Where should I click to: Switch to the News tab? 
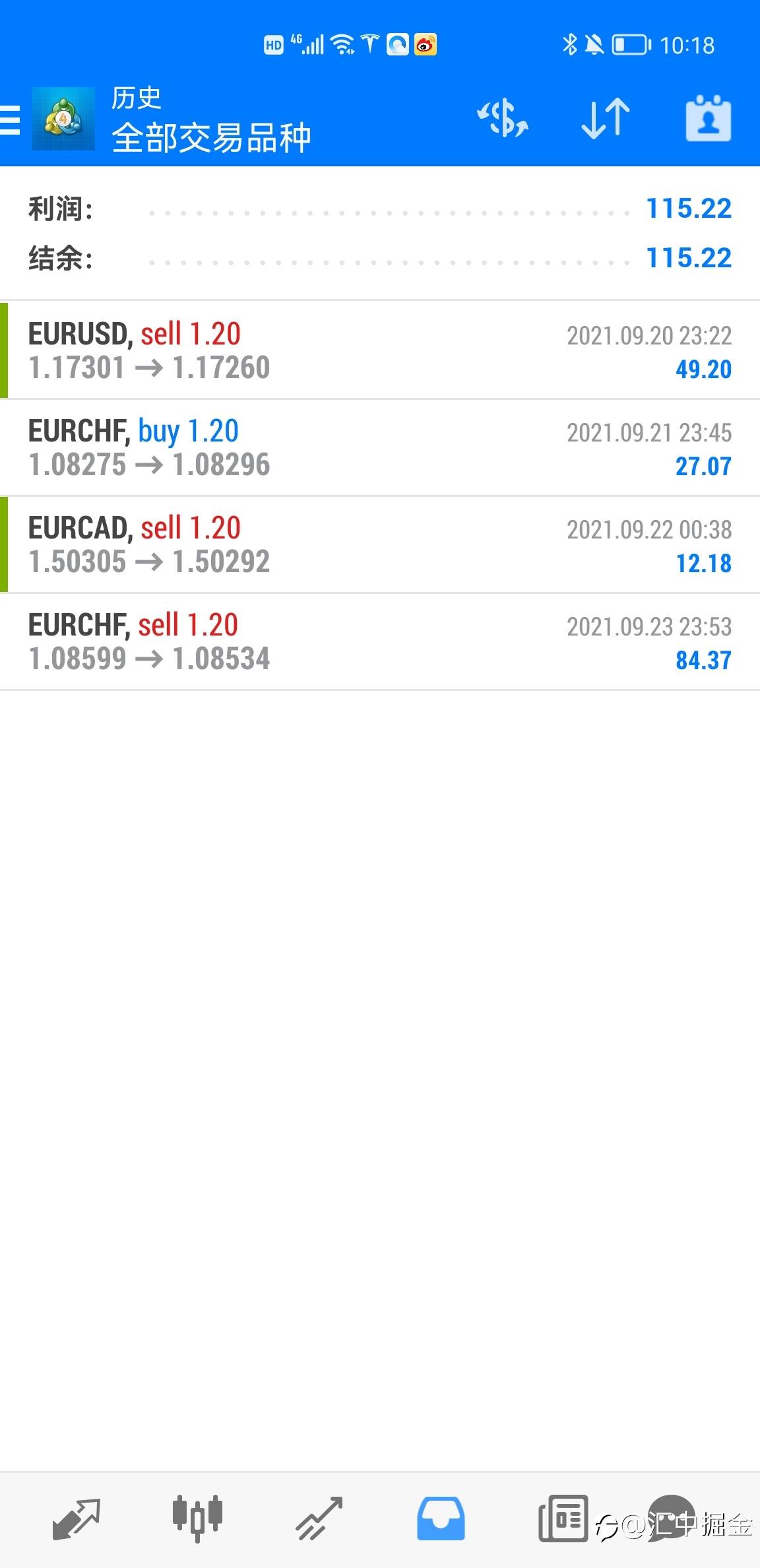[x=563, y=1518]
